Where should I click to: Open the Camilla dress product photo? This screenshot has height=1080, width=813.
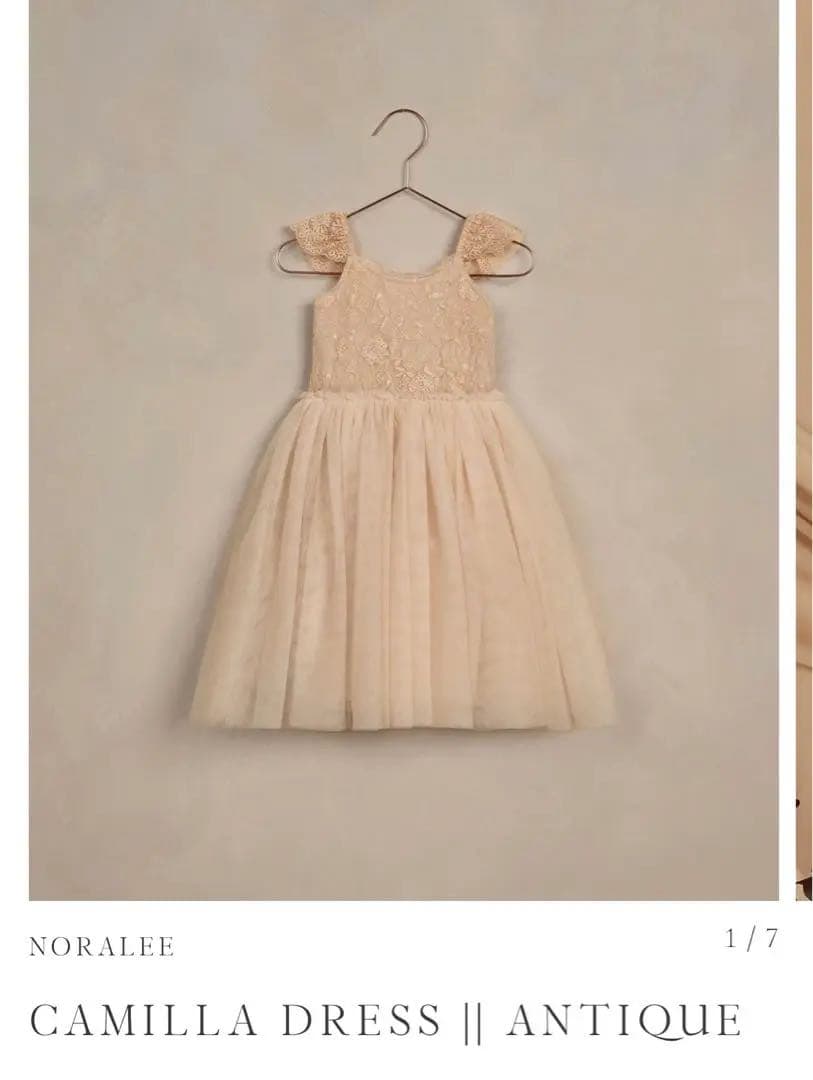[403, 450]
